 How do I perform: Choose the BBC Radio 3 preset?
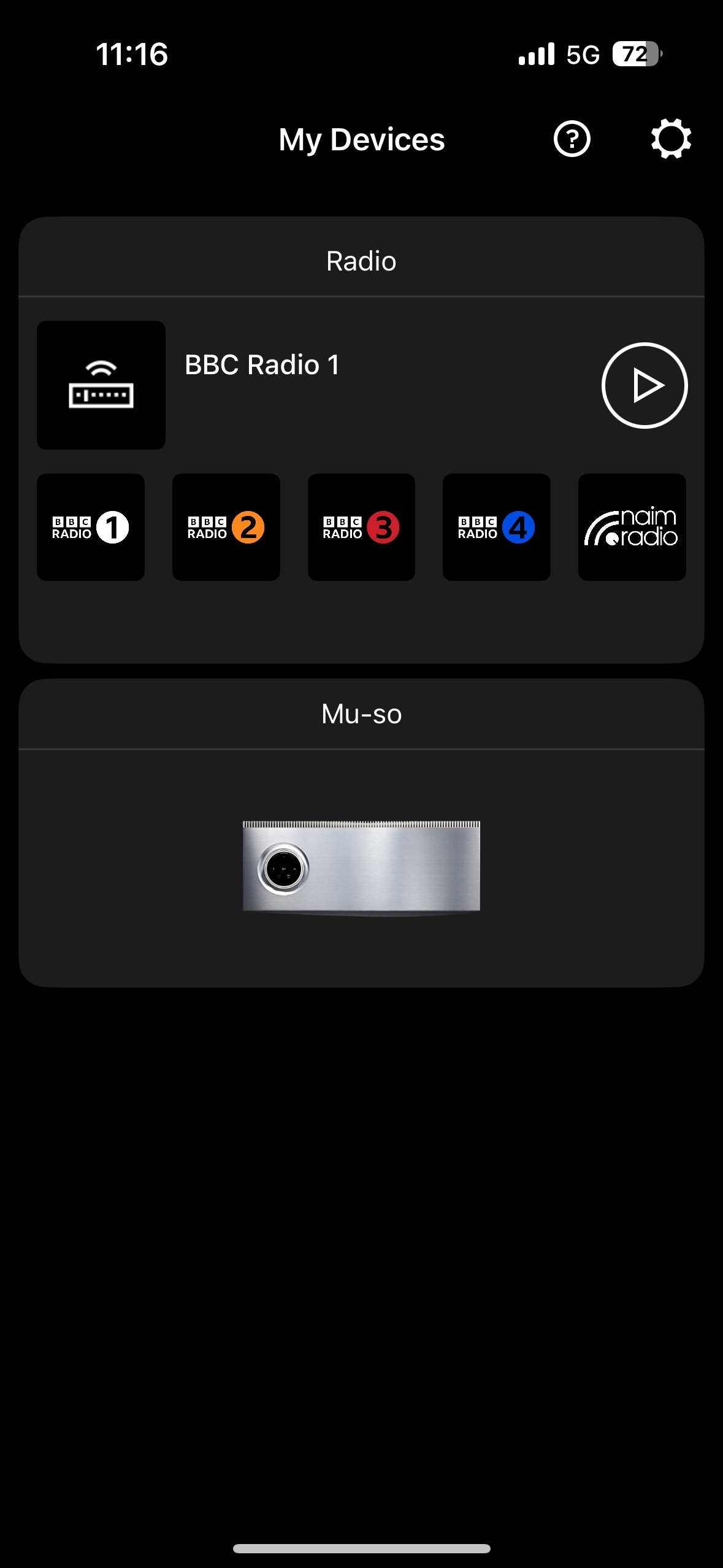pos(361,527)
